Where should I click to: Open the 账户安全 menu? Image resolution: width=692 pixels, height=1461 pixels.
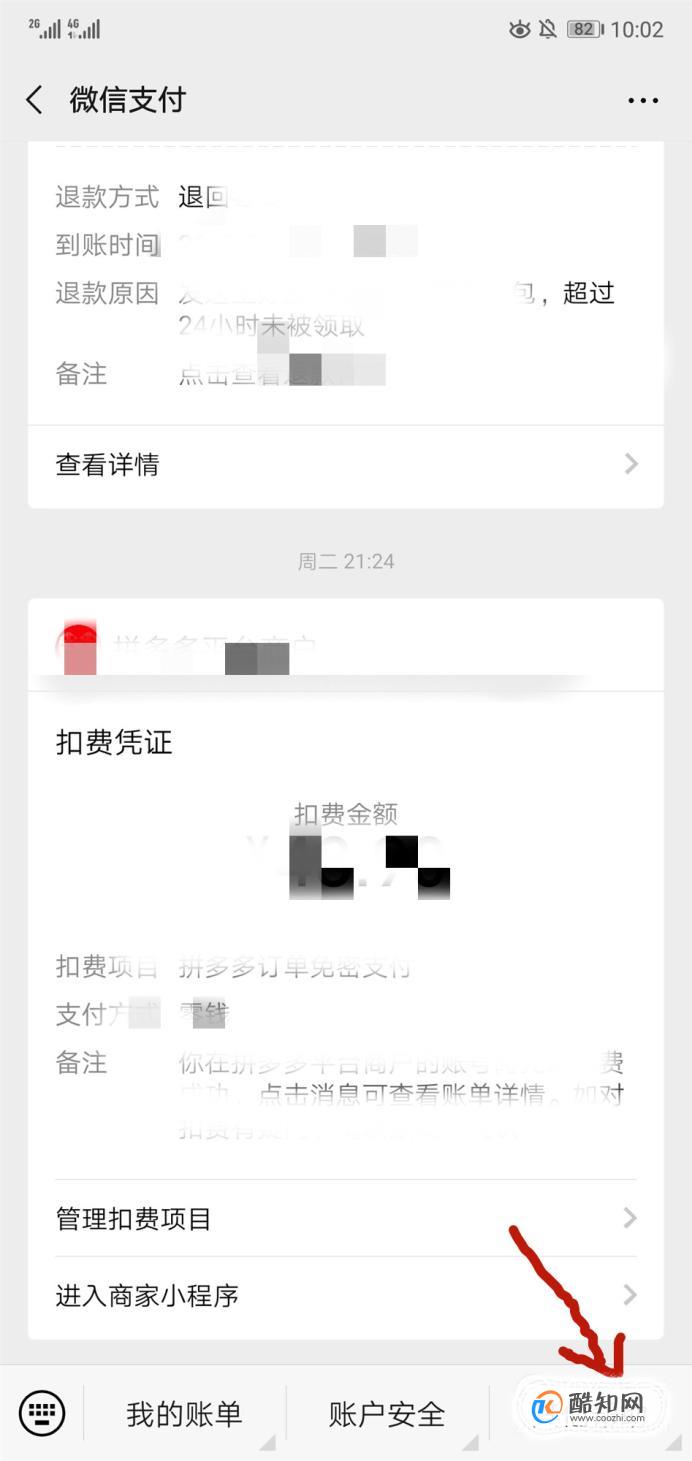click(387, 1414)
